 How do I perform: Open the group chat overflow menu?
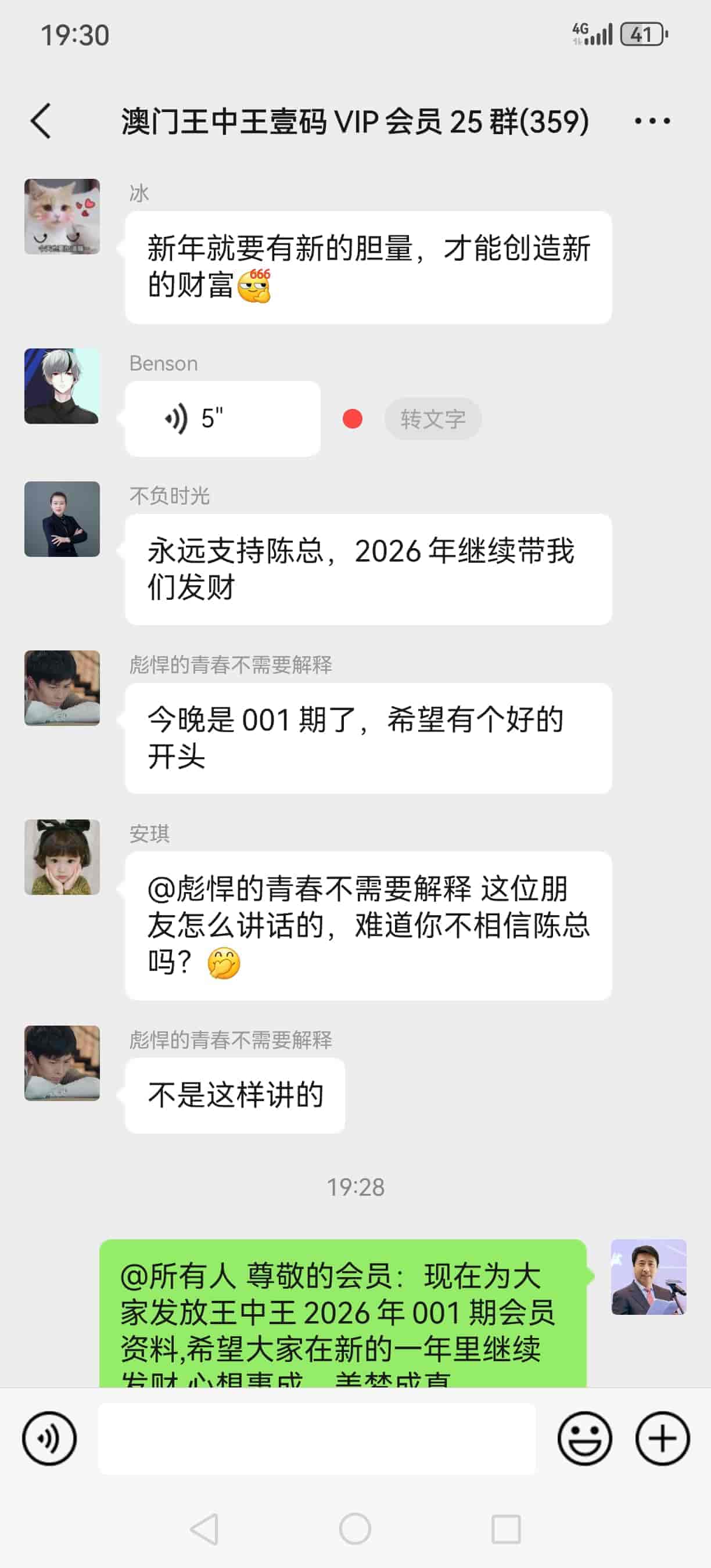click(652, 121)
